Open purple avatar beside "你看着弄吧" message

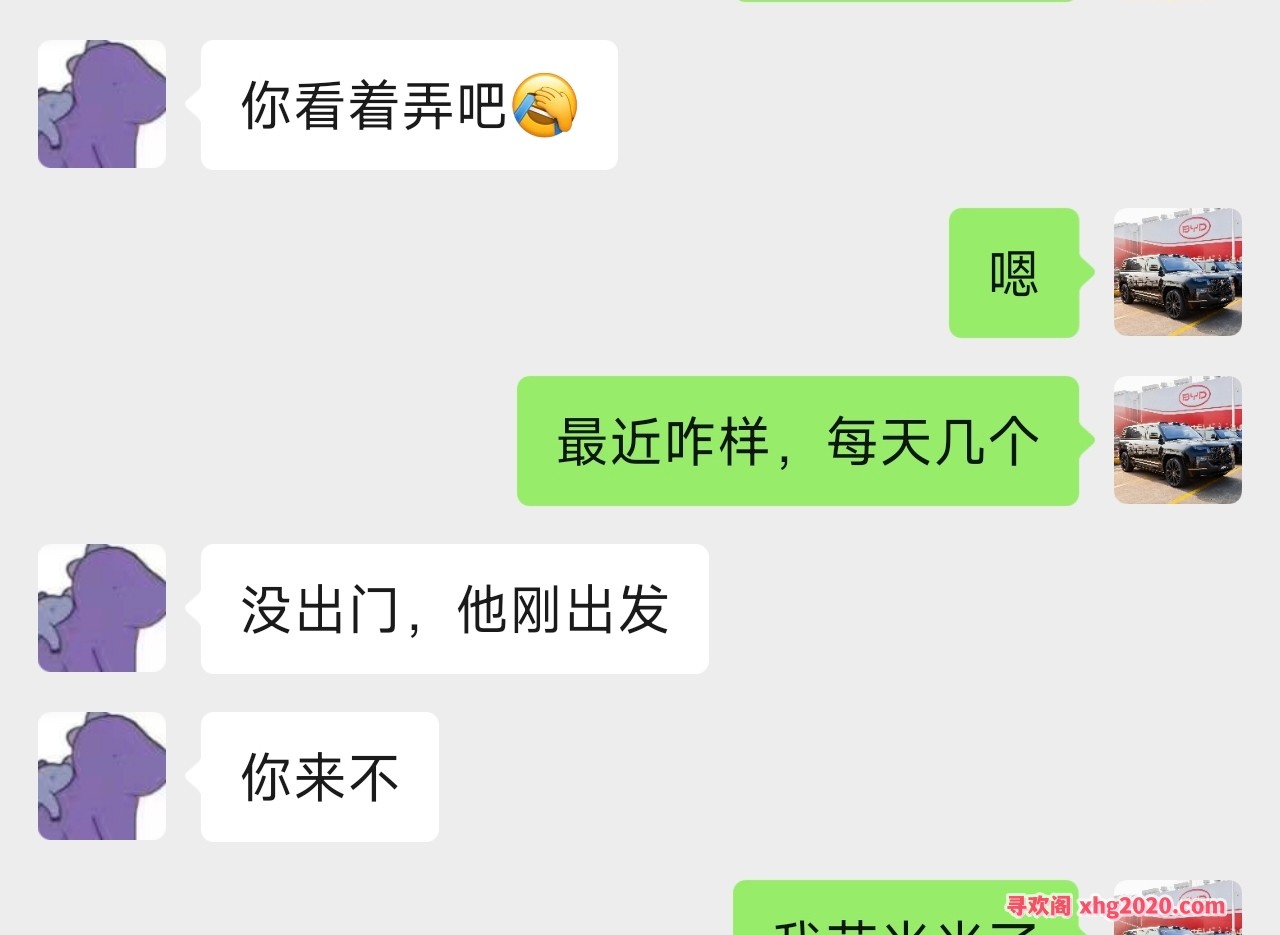point(102,104)
